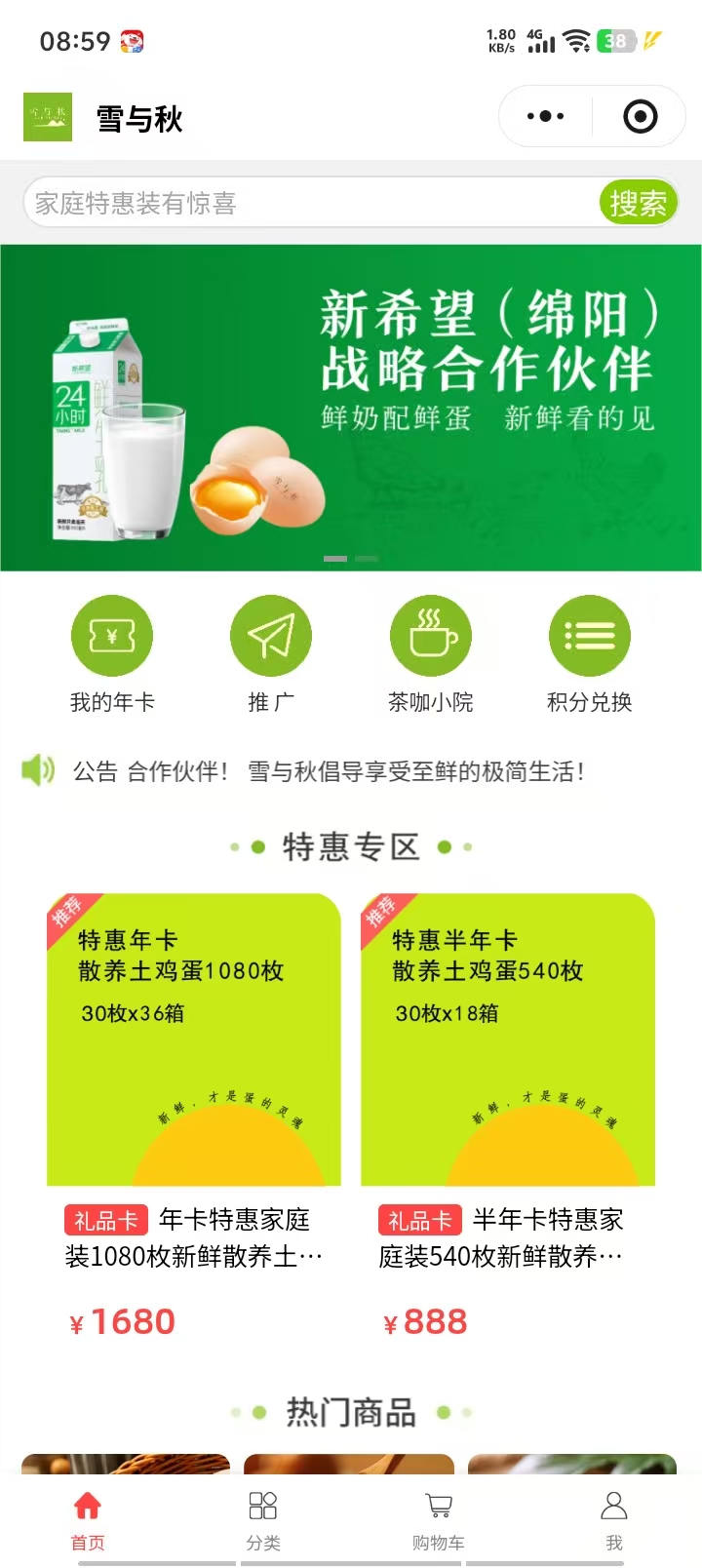Switch to the 分类 tab
This screenshot has width=702, height=1568.
point(263,1519)
